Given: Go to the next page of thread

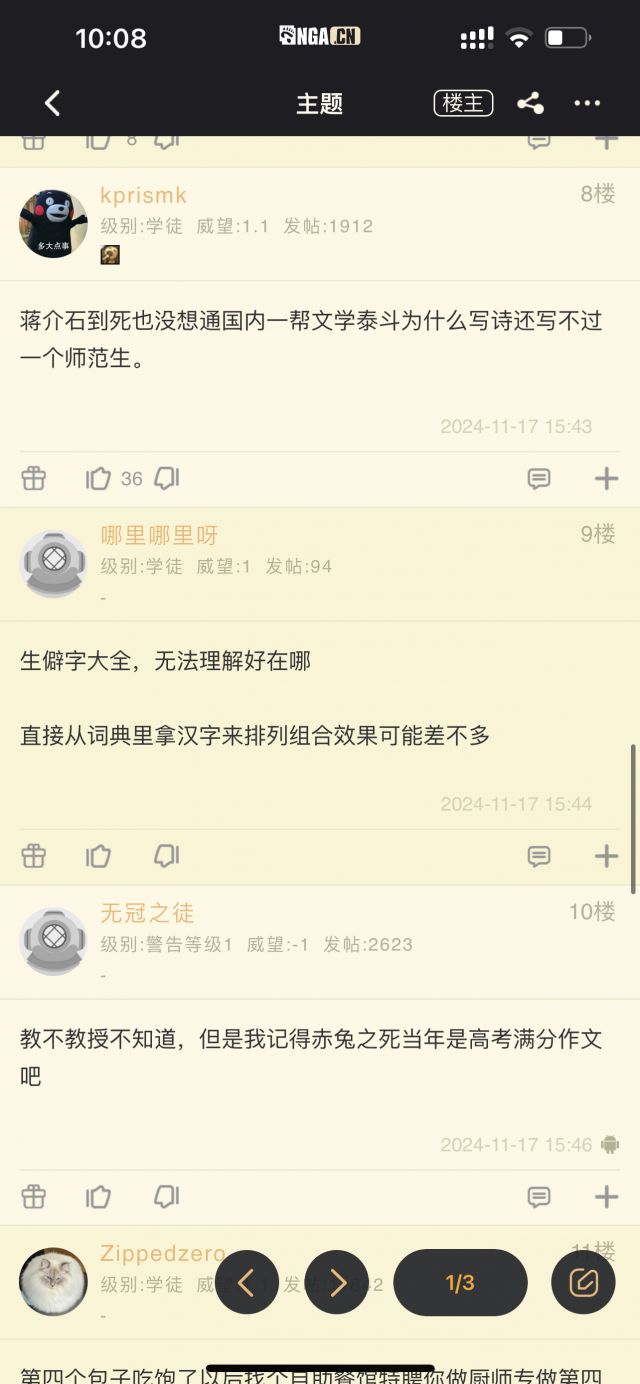Looking at the screenshot, I should (x=337, y=1282).
